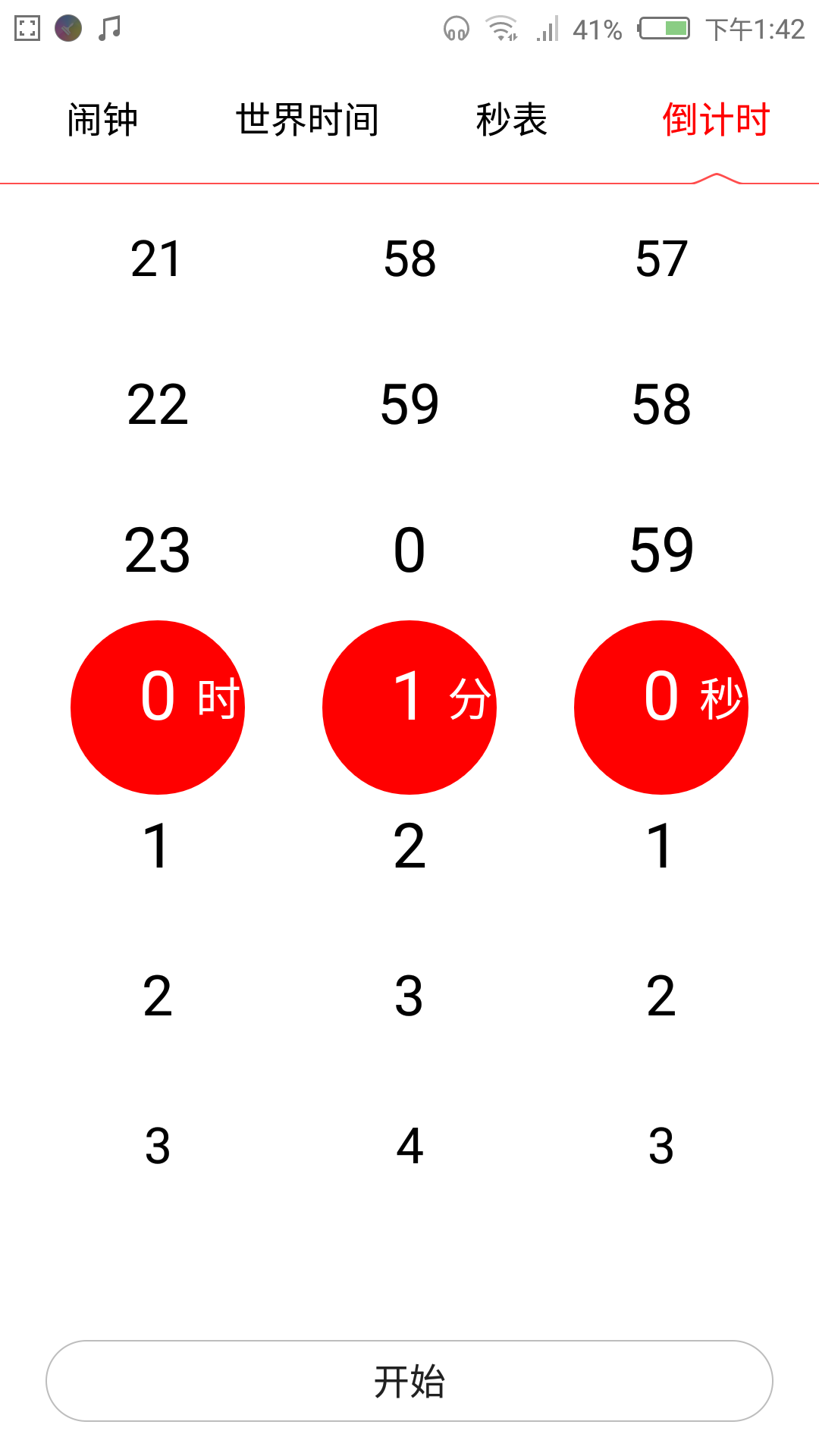The image size is (819, 1456).
Task: Choose 57 in the seconds wheel
Action: pos(661,259)
